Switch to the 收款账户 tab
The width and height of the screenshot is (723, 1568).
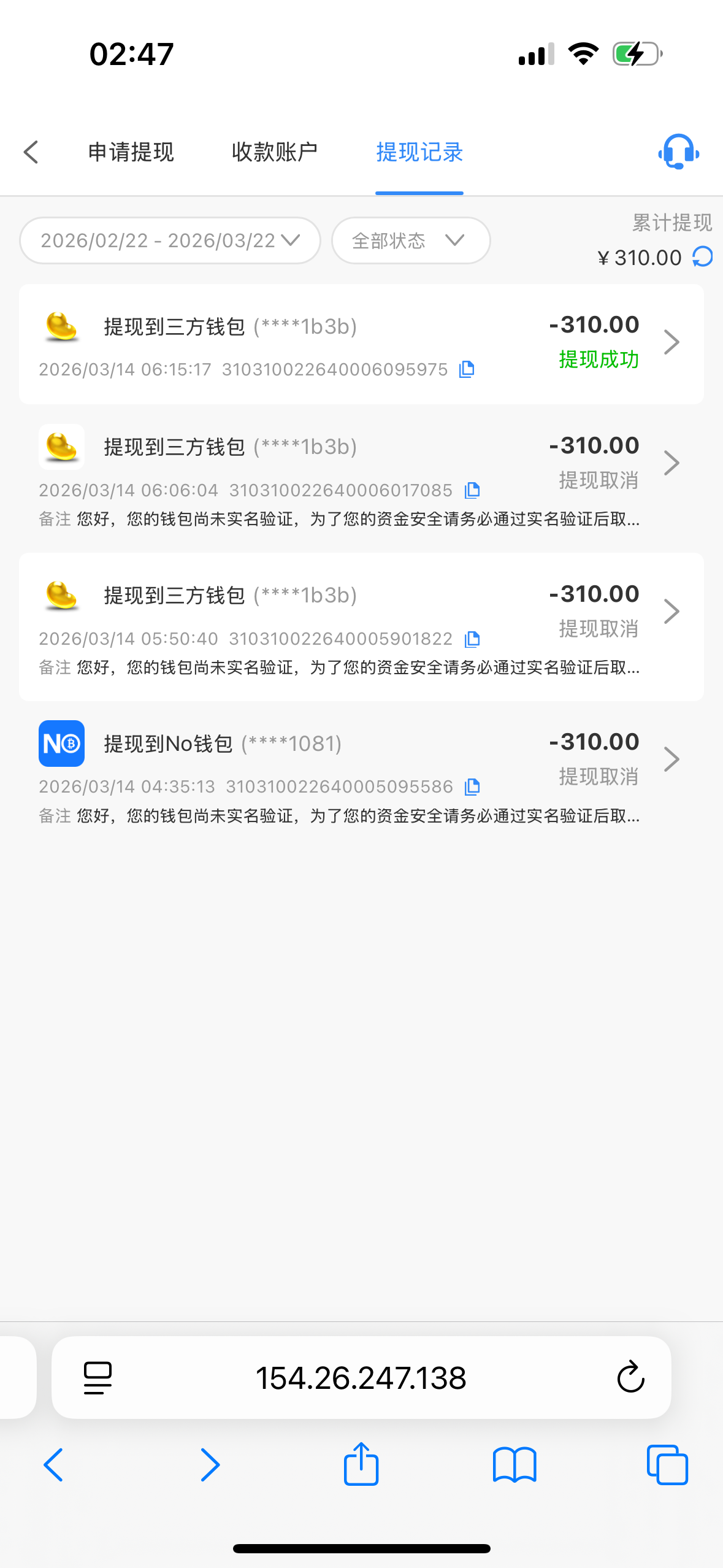(x=274, y=152)
